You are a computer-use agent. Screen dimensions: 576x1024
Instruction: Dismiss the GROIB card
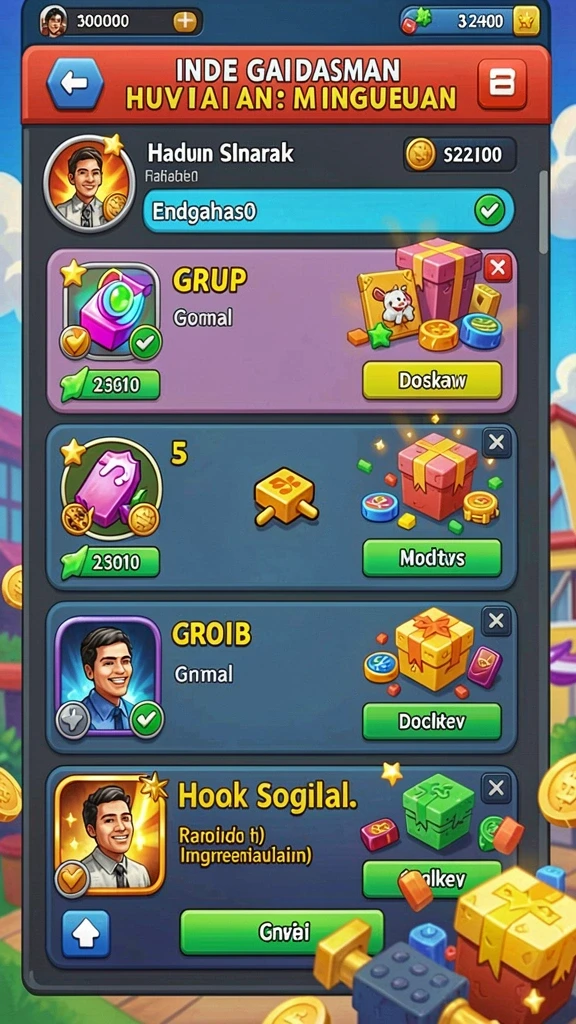coord(496,621)
